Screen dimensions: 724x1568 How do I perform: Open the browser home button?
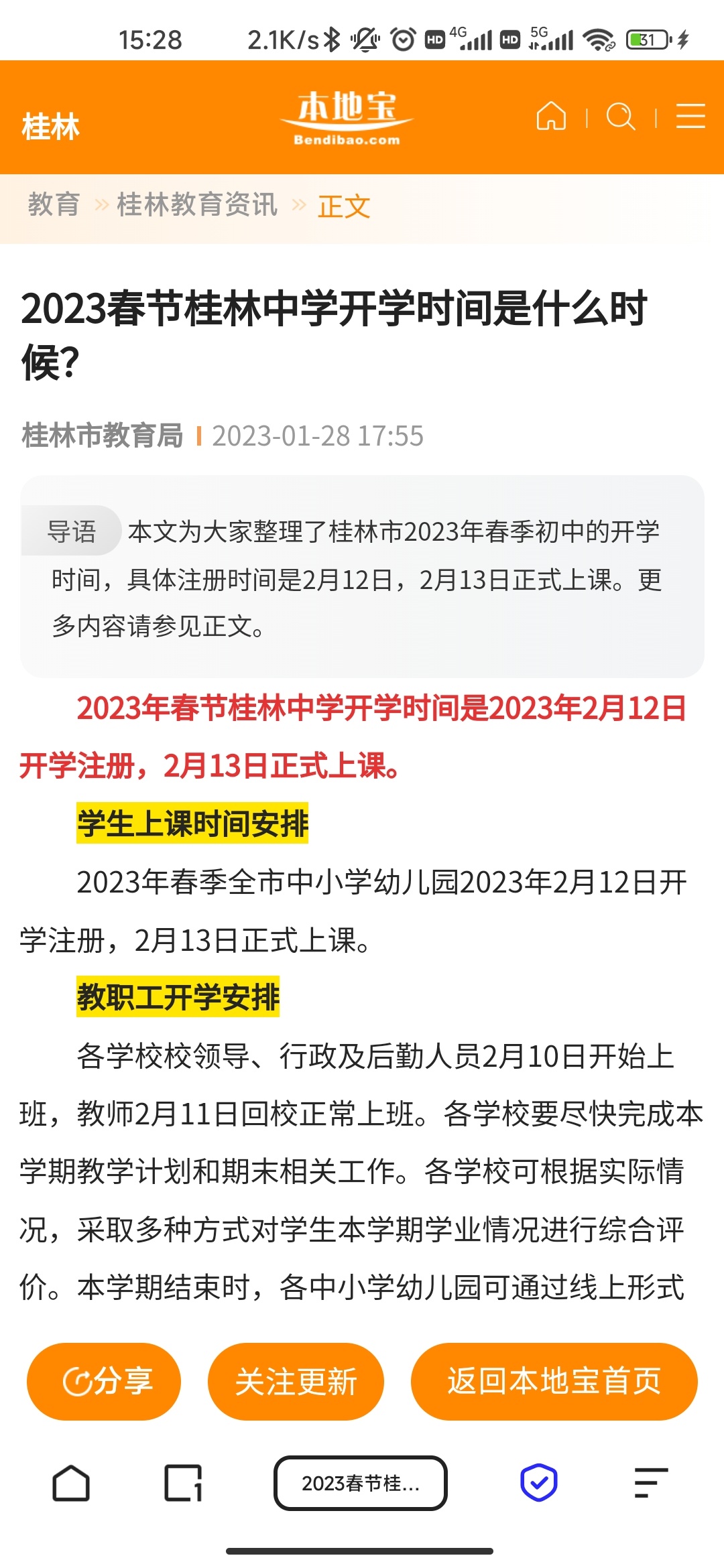click(x=71, y=1483)
